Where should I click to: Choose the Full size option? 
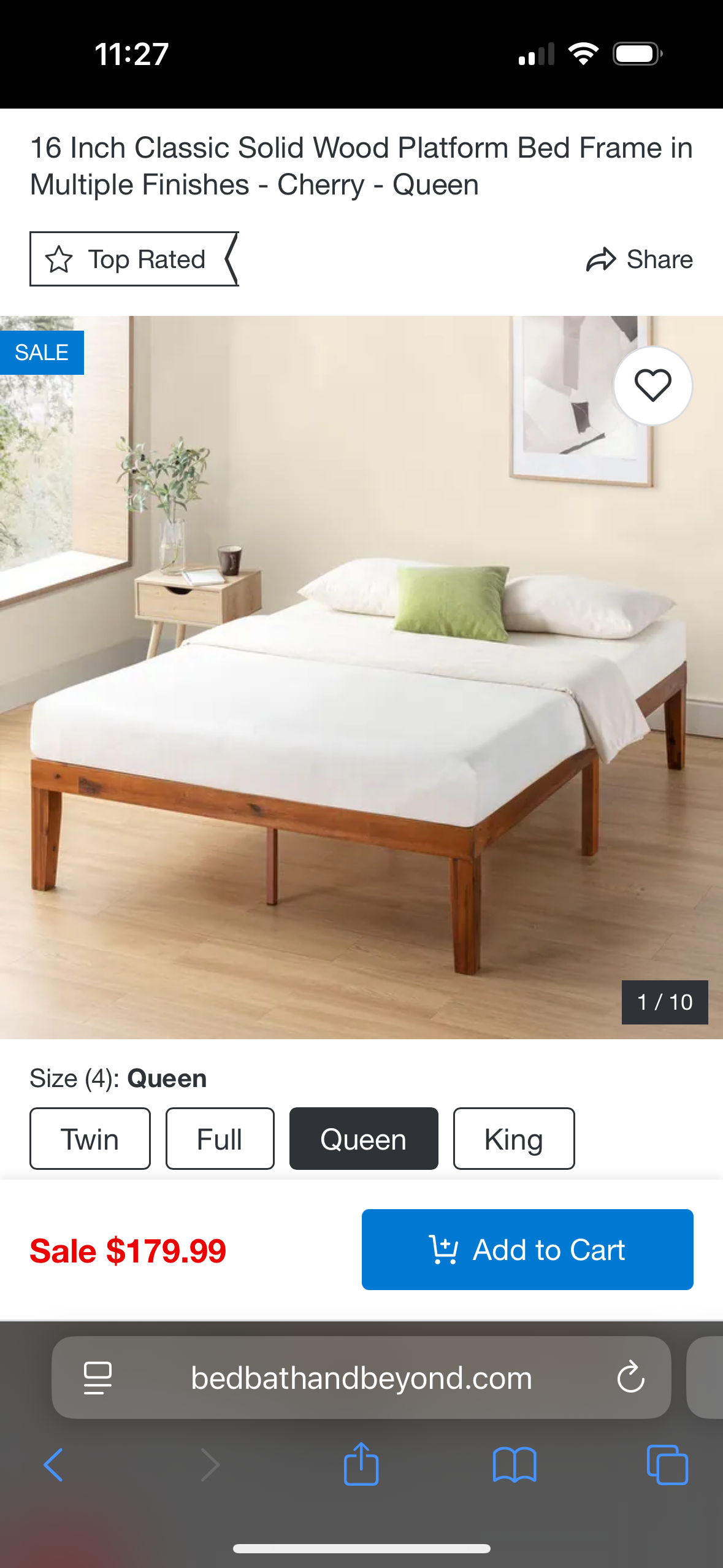pos(220,1139)
